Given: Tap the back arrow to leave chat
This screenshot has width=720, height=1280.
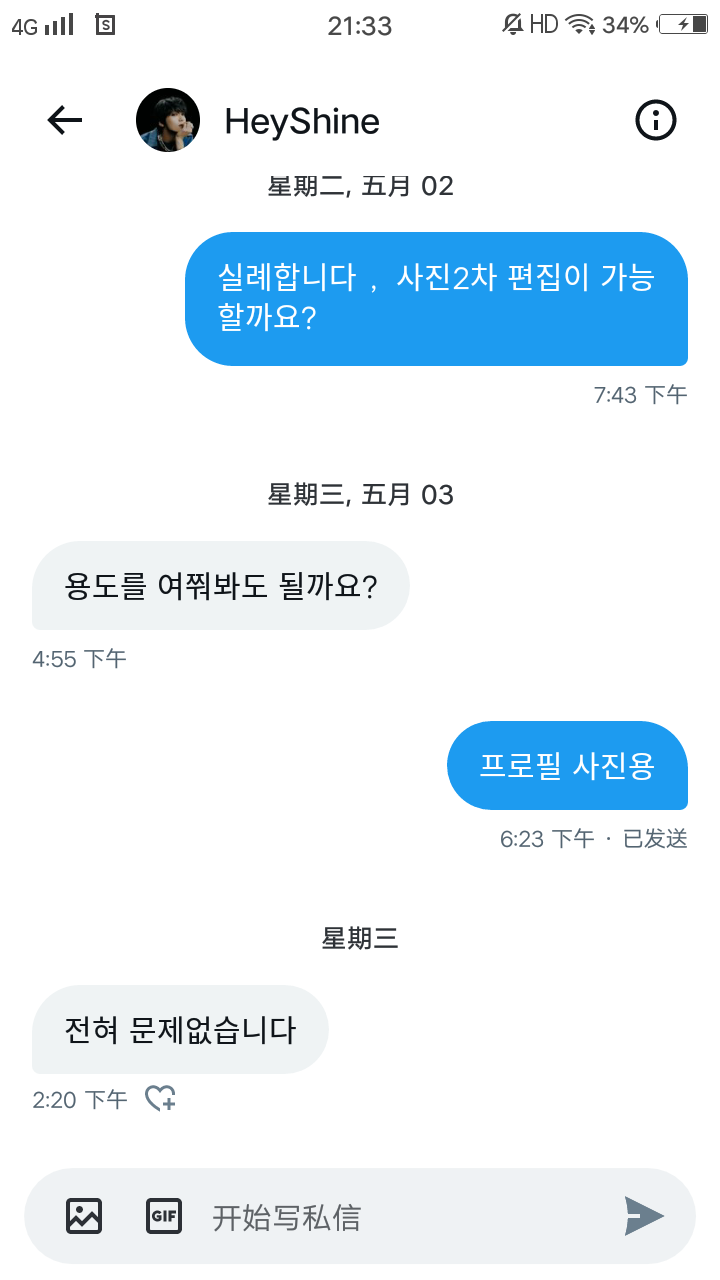Looking at the screenshot, I should pos(63,119).
